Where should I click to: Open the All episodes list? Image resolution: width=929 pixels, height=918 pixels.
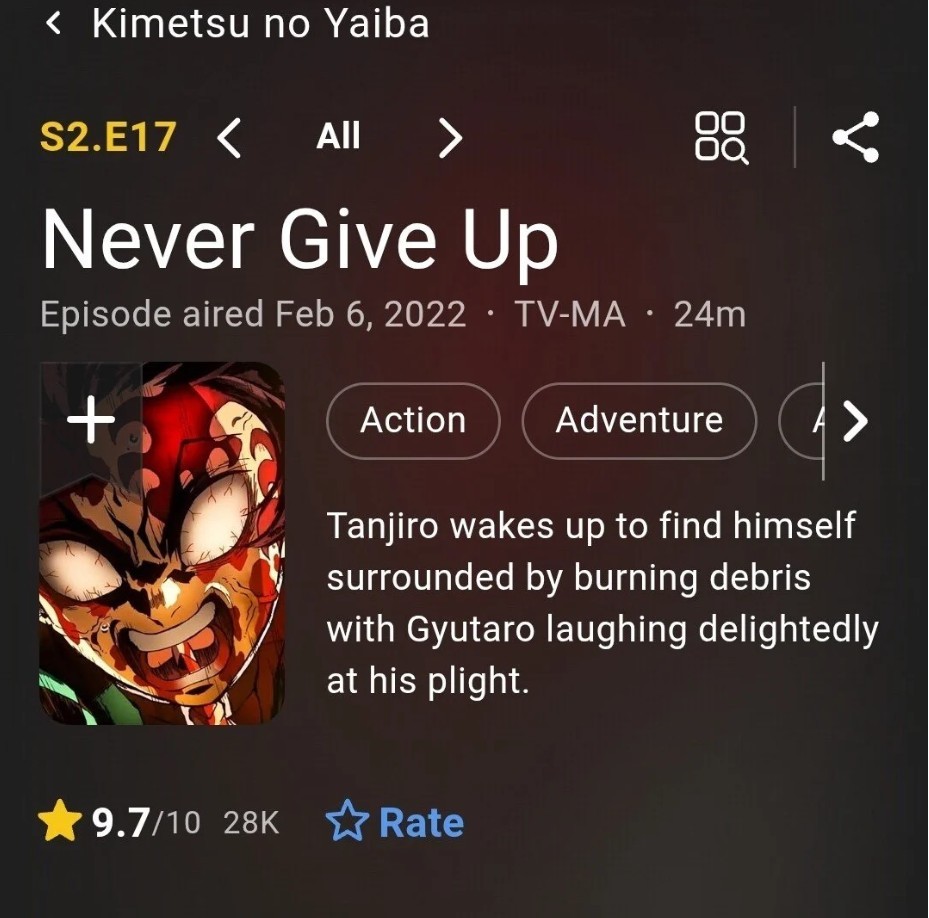[338, 136]
